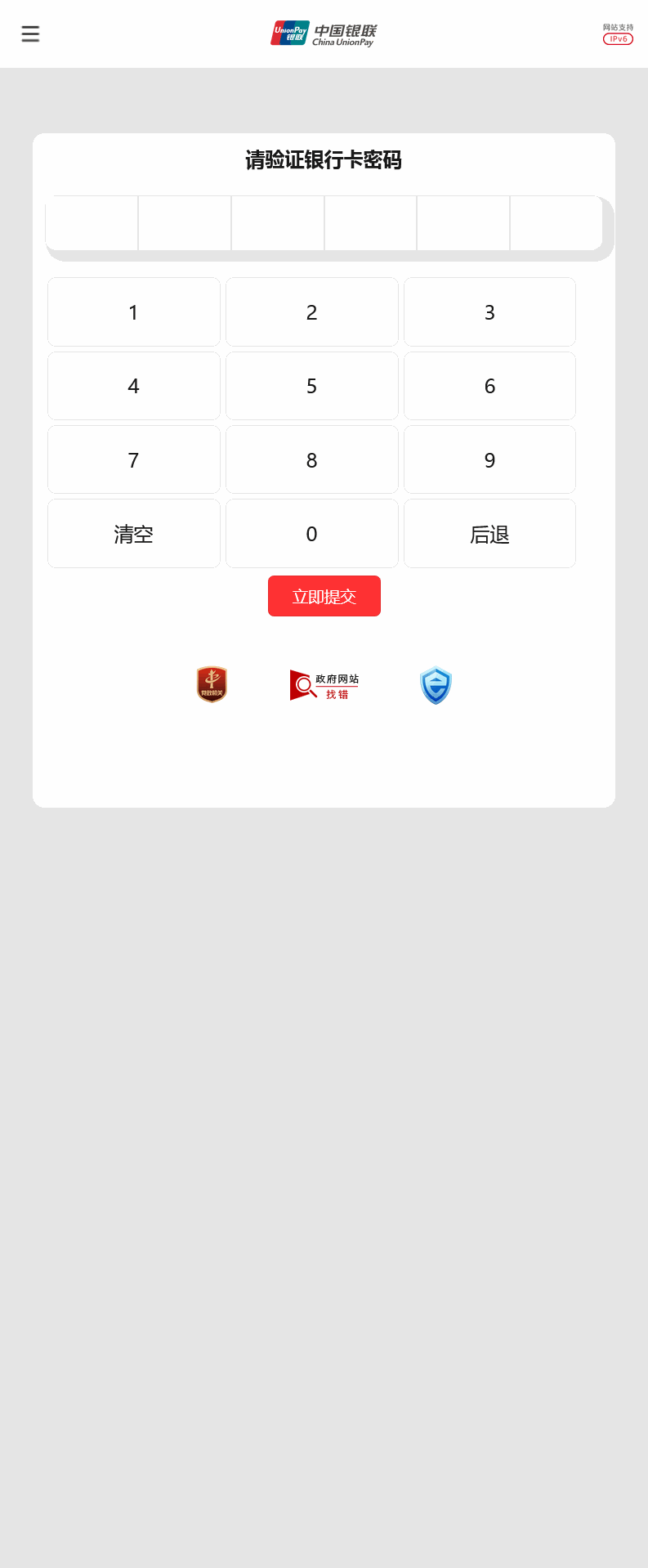Open the hamburger navigation menu

tap(30, 34)
